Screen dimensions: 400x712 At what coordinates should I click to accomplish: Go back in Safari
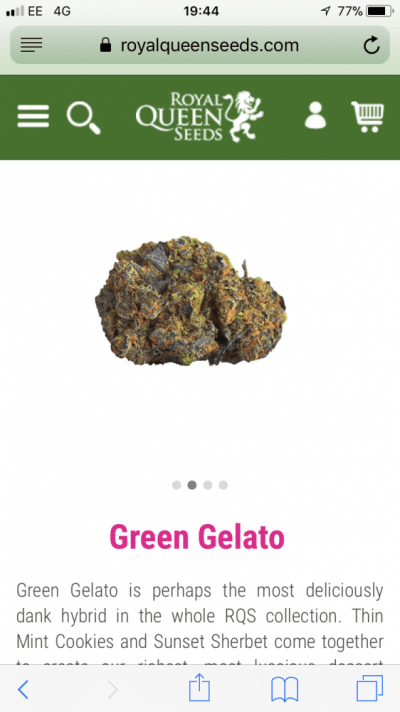[x=23, y=690]
